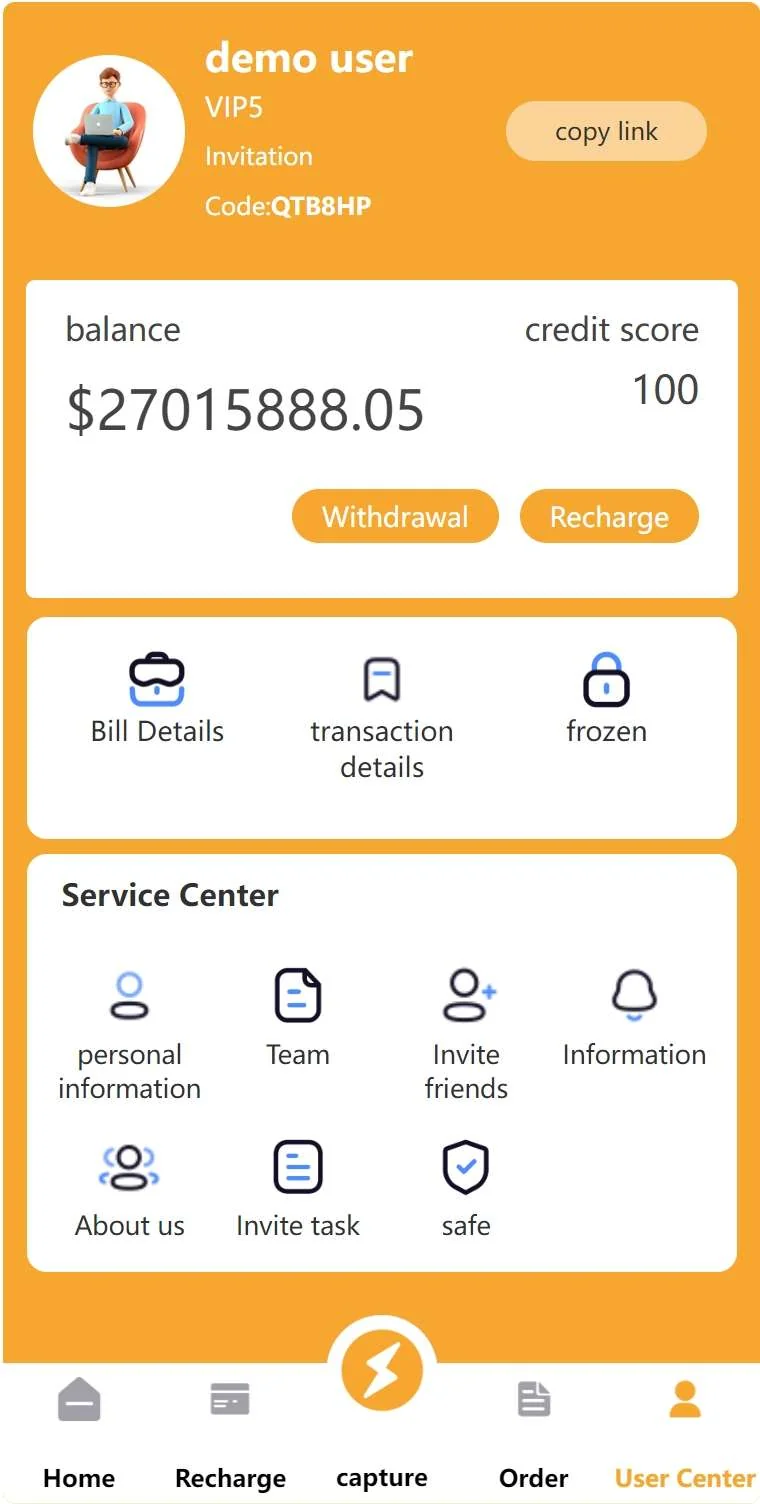
Task: Open the frozen funds section
Action: coord(606,699)
